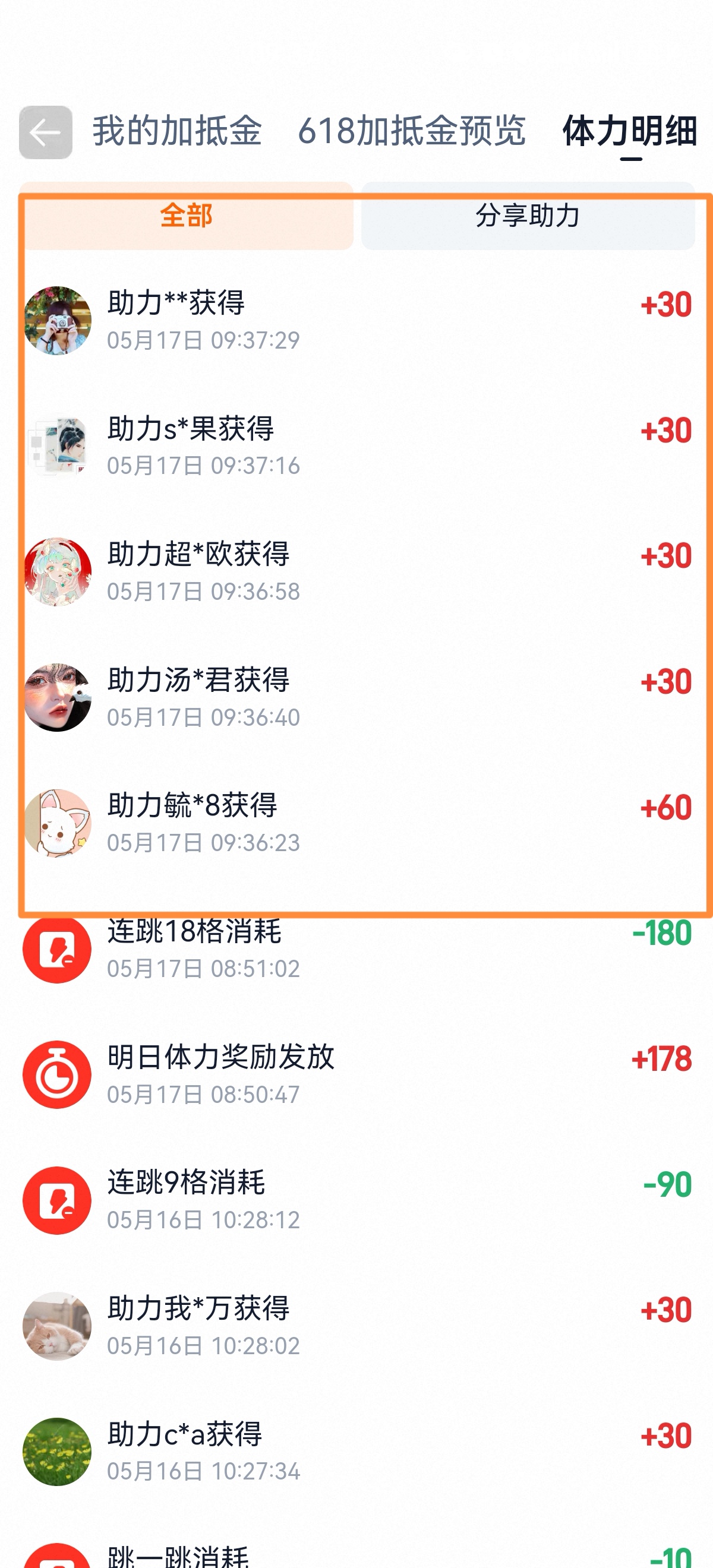Filter by 分享助力

528,216
